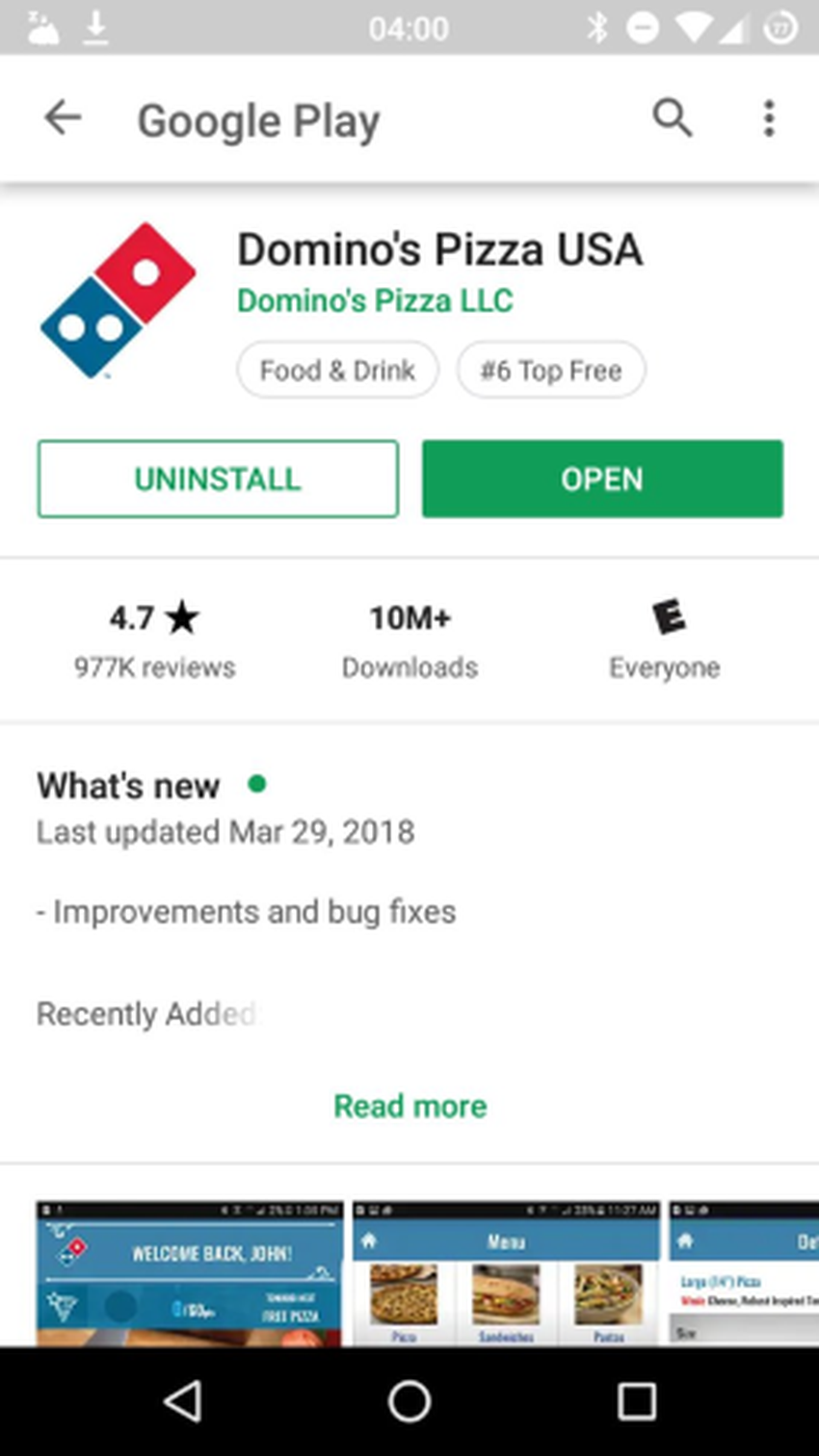Go back from the Google Play listing
Viewport: 819px width, 1456px height.
pos(64,118)
